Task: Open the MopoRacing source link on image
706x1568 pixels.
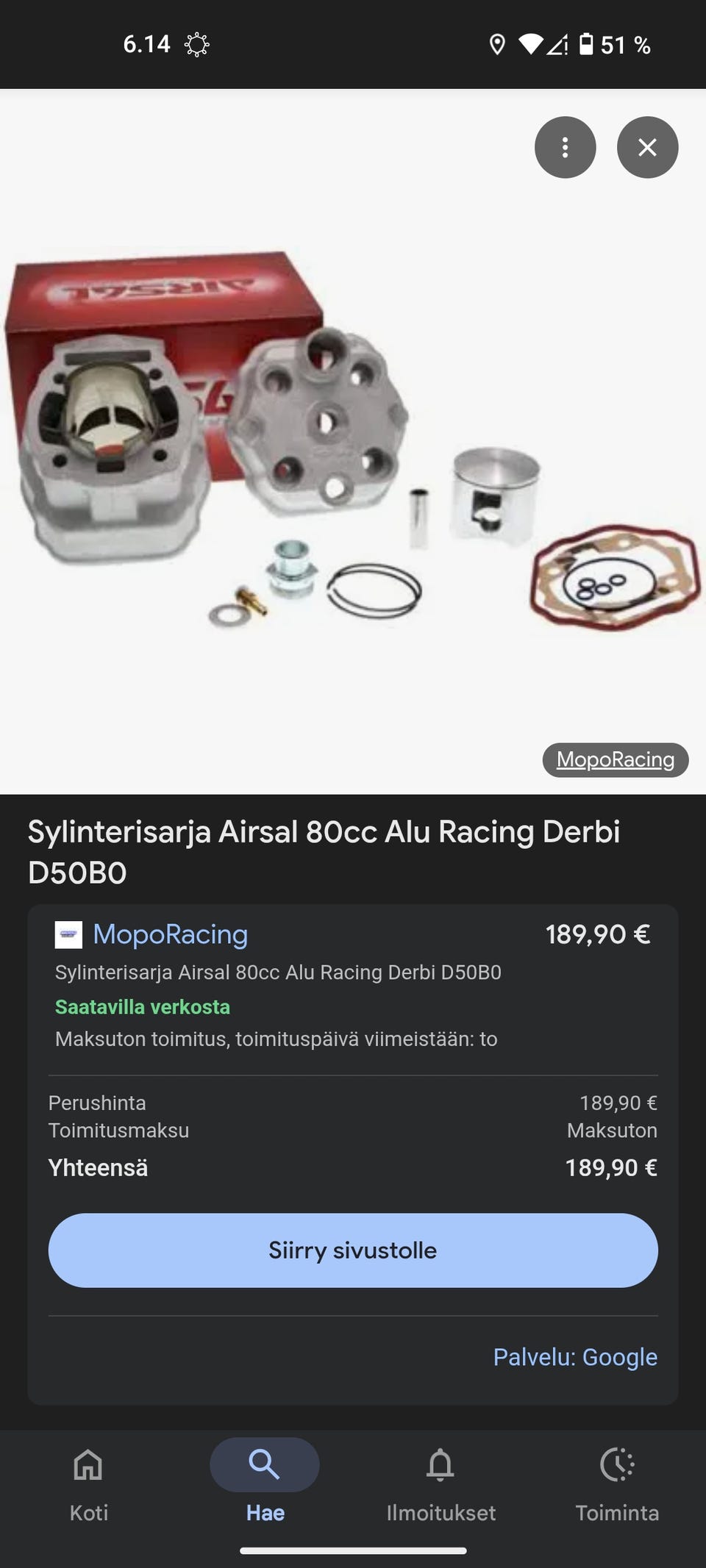Action: (615, 759)
